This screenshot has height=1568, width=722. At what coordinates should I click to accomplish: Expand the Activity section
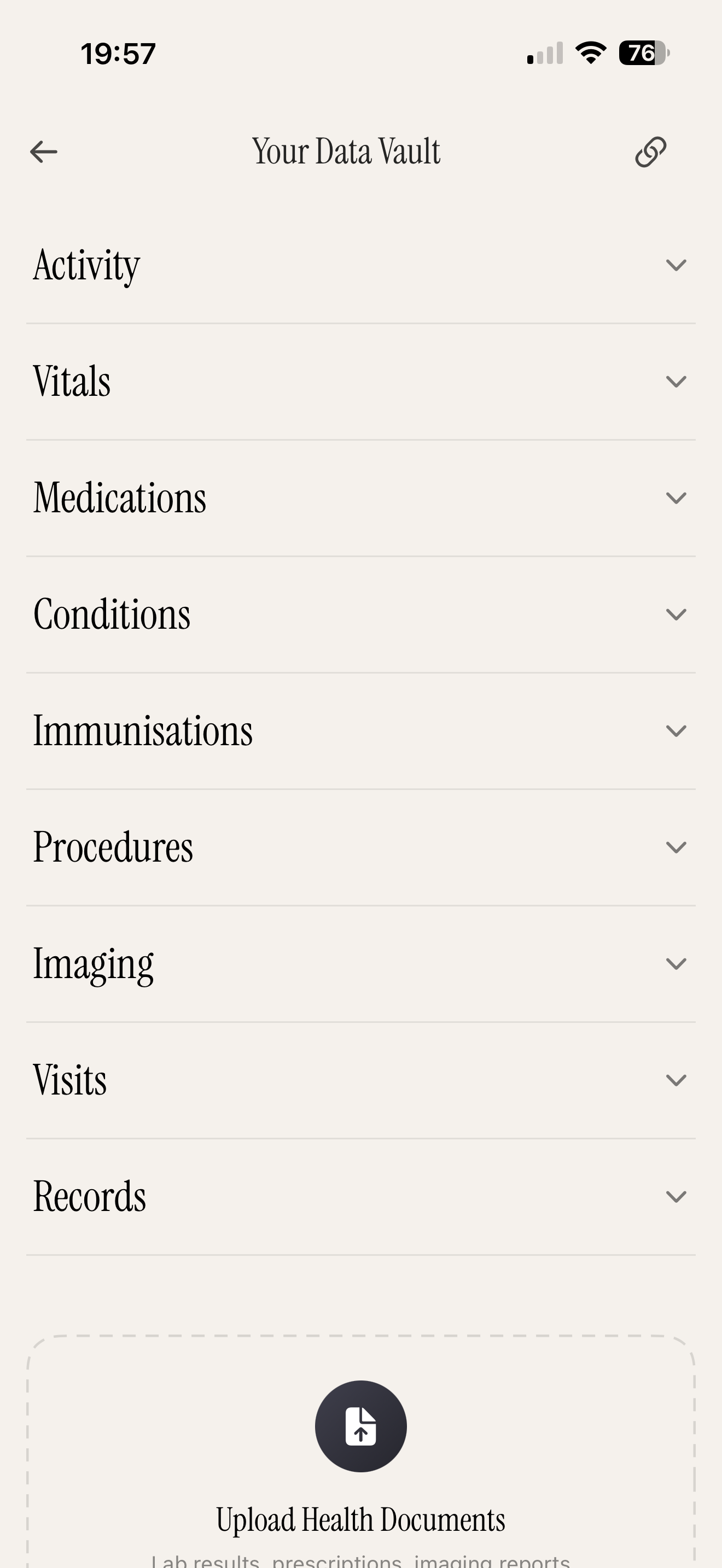676,265
